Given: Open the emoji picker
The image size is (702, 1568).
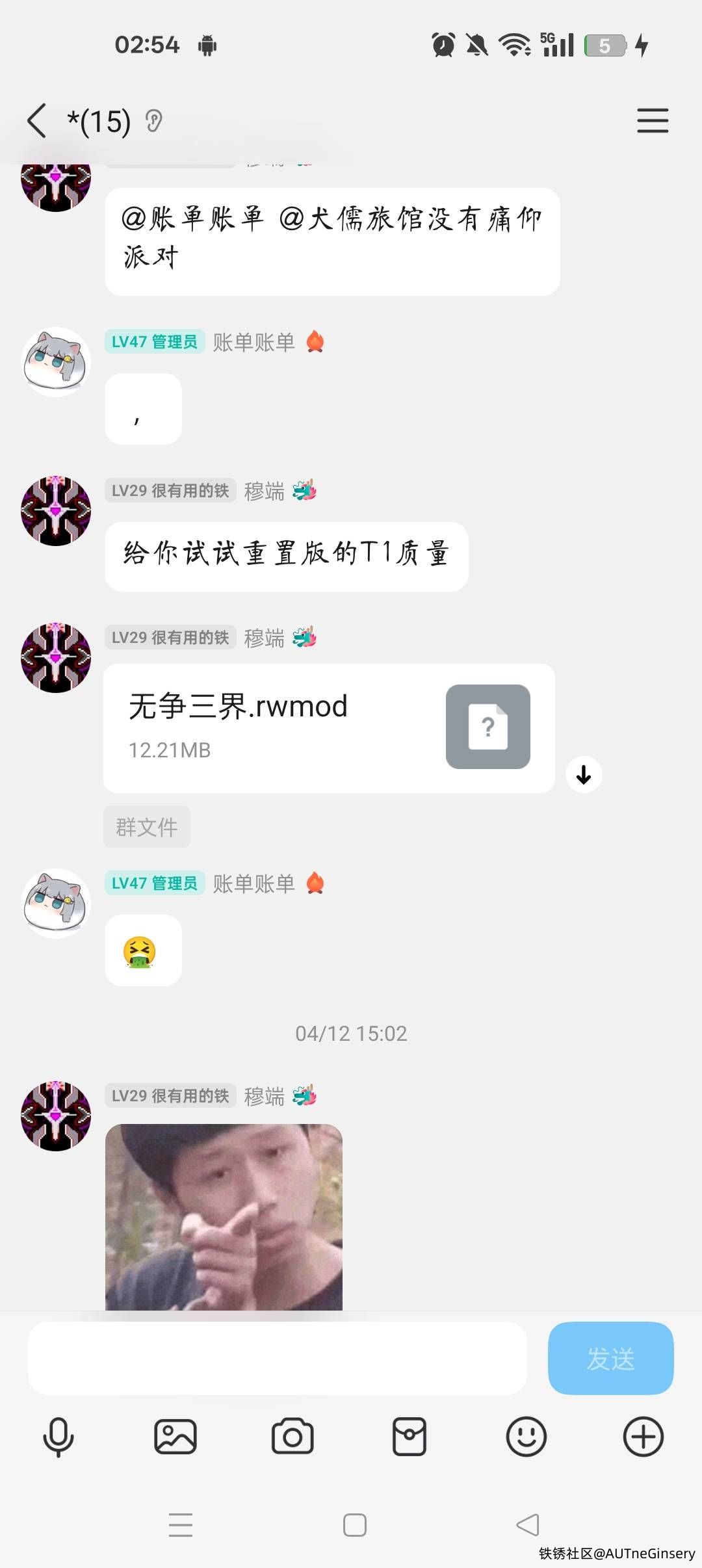Looking at the screenshot, I should coord(526,1437).
